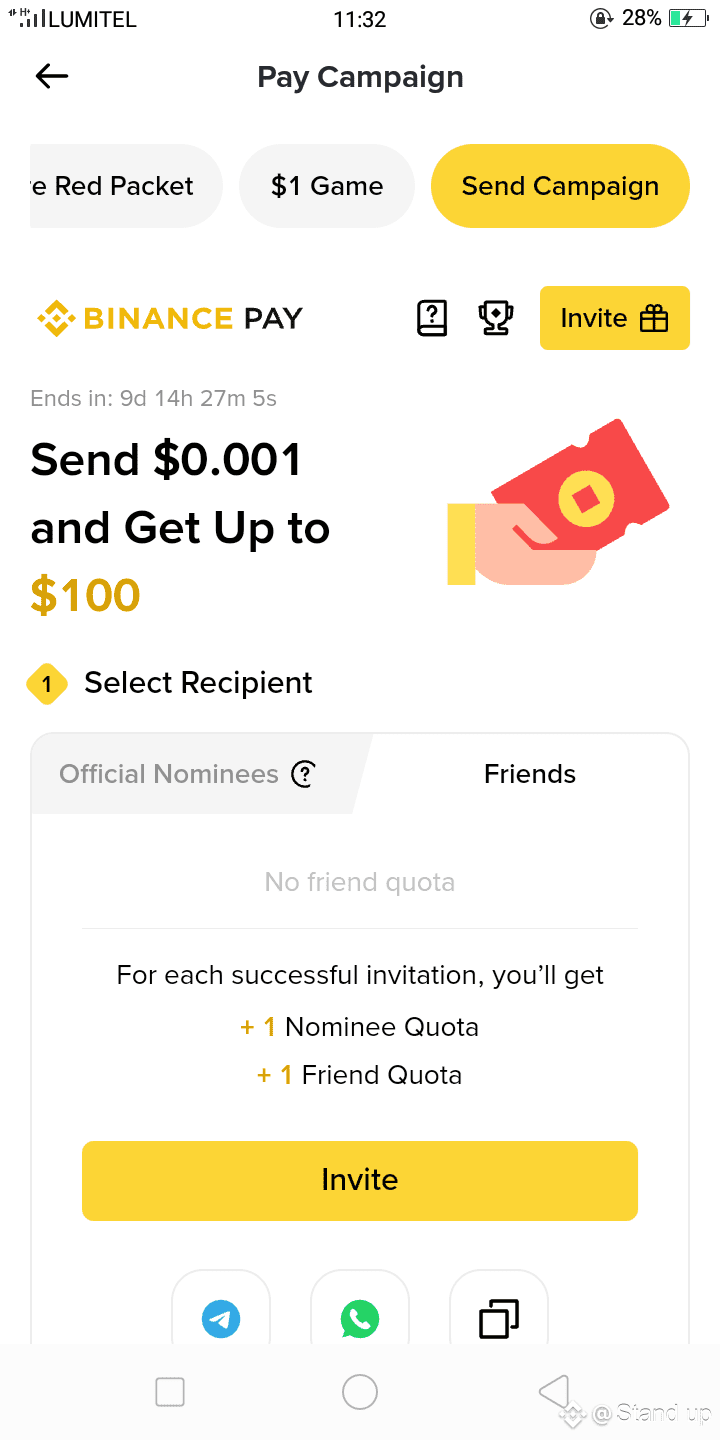Open the question mark beside Official Nominees
The image size is (720, 1440).
point(303,774)
